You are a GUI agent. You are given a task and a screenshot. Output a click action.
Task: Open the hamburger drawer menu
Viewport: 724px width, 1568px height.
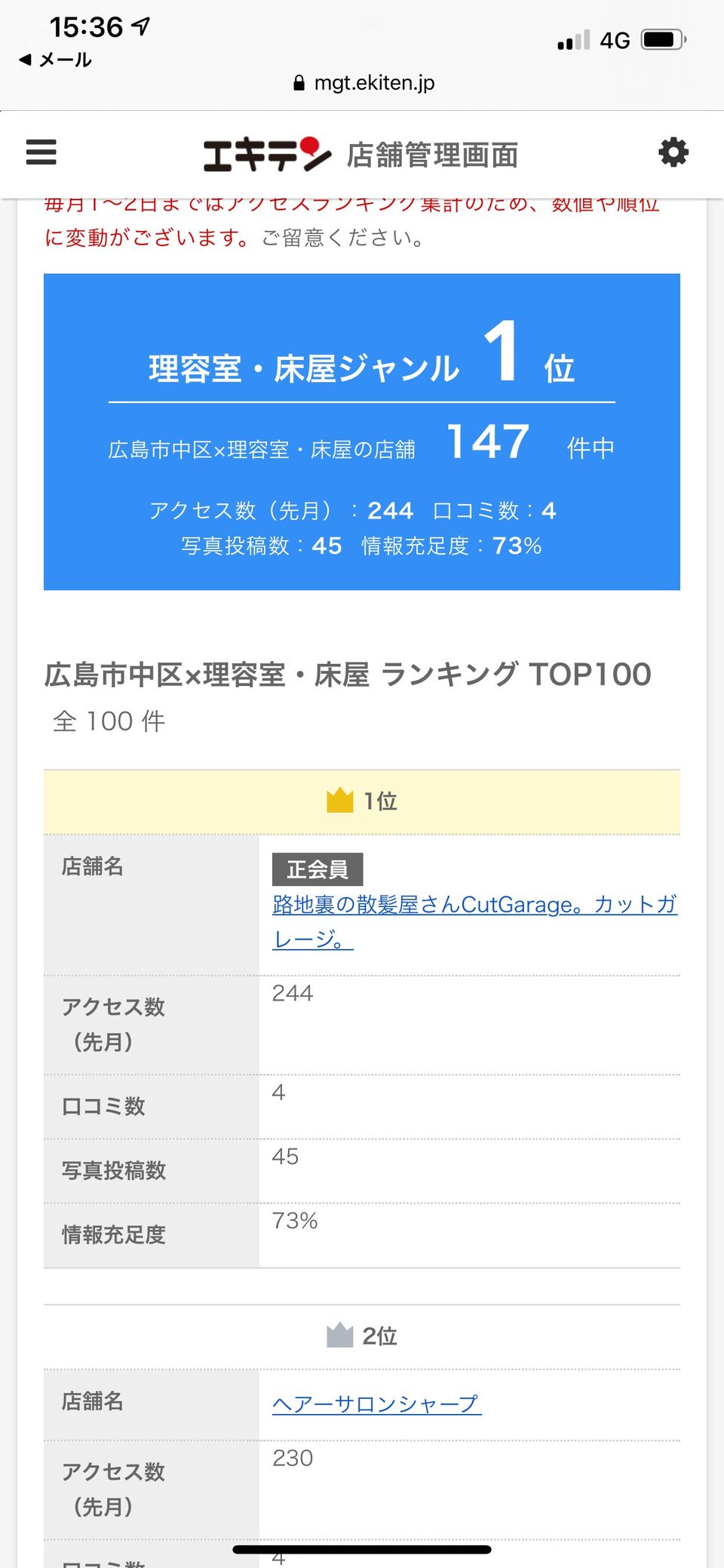(41, 152)
